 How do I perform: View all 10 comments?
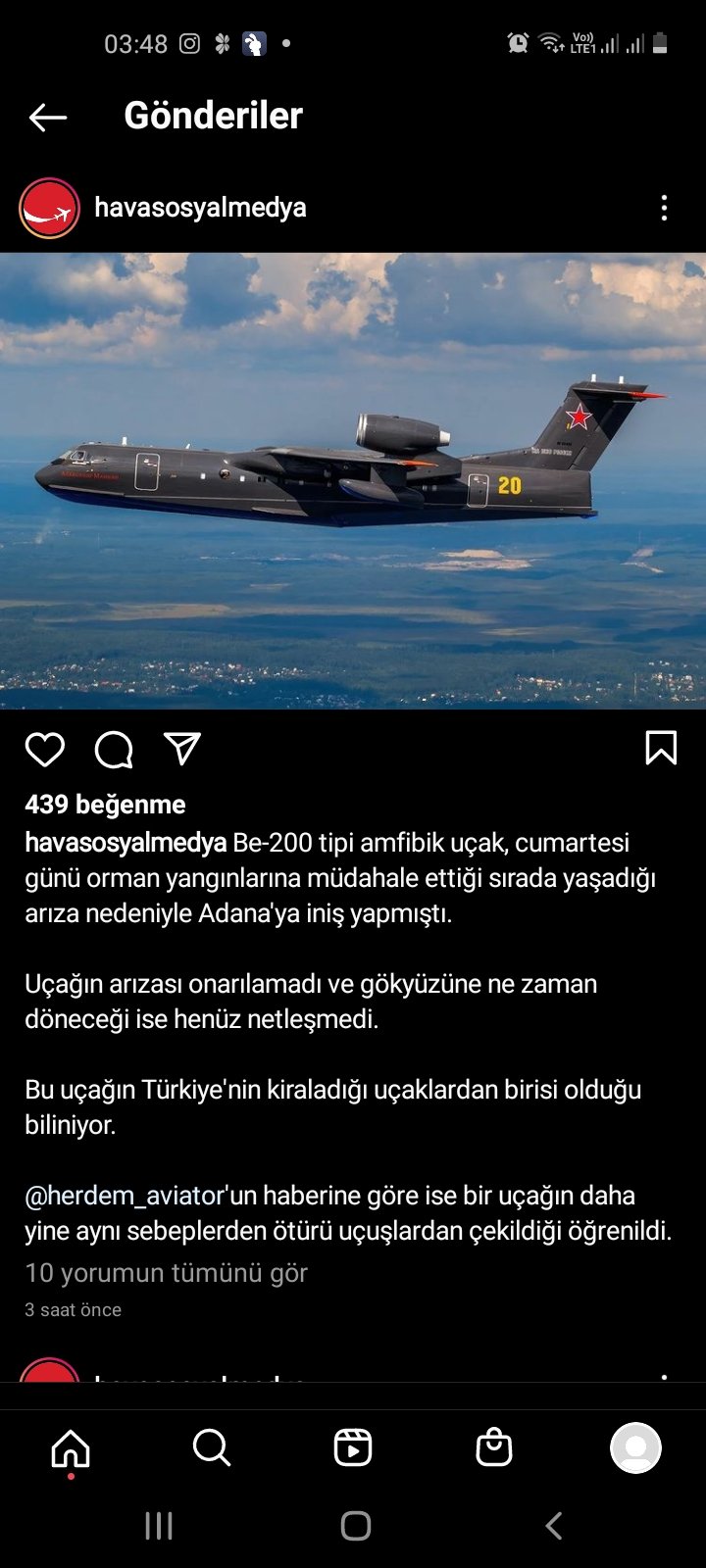[166, 1273]
